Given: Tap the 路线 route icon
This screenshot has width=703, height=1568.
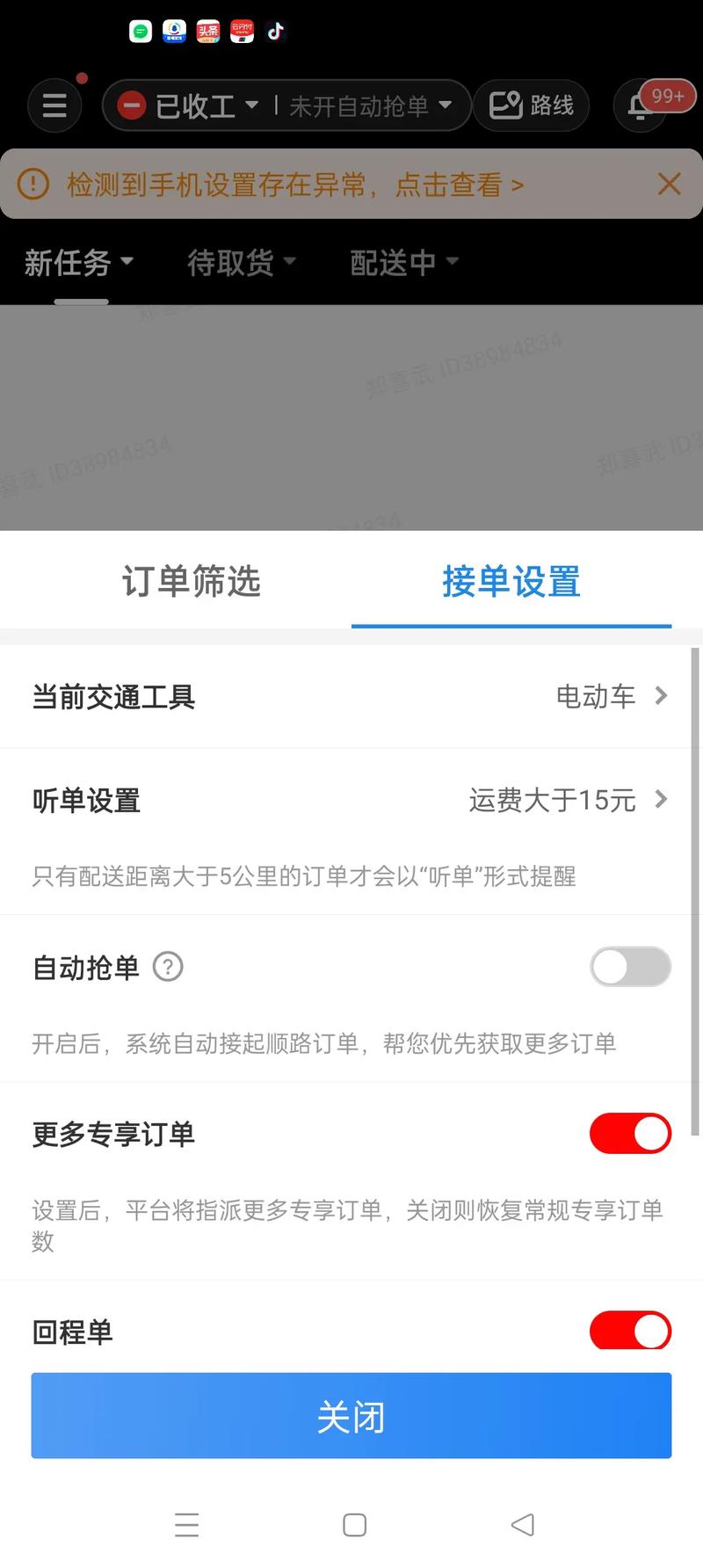Looking at the screenshot, I should (x=532, y=105).
